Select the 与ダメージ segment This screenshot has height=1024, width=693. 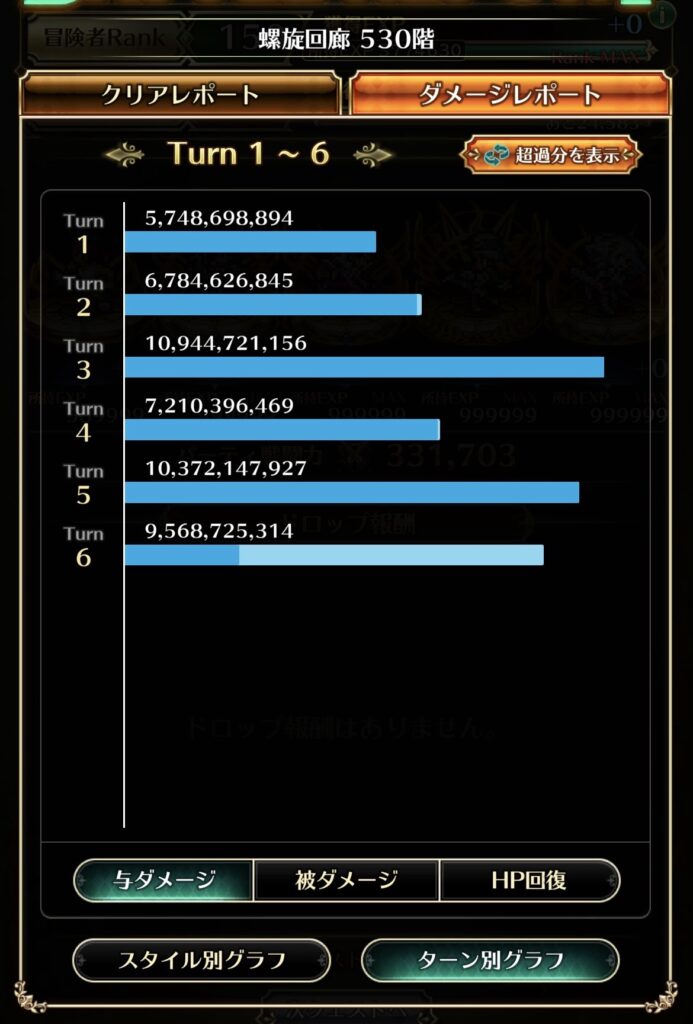pos(162,880)
